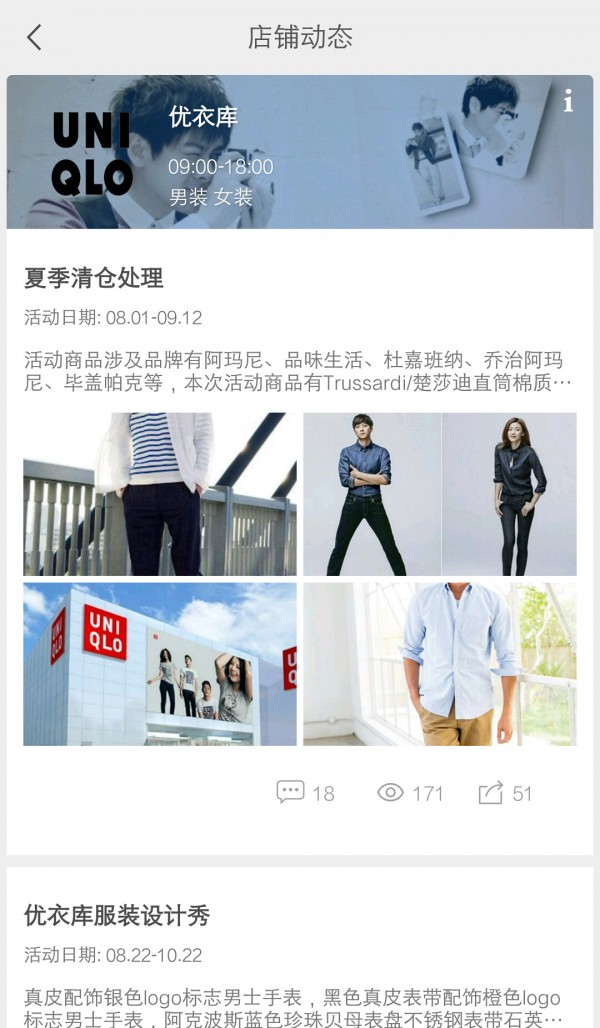Open comments on the 夏季清仓处理 post

(x=305, y=793)
